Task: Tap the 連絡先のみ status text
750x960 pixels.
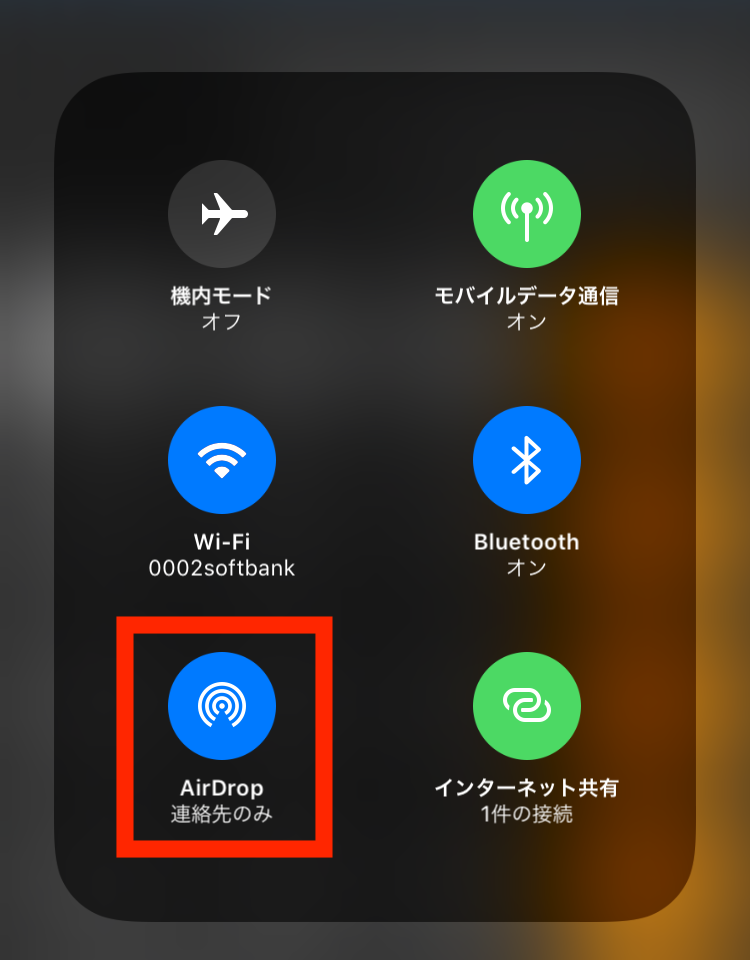Action: pyautogui.click(x=222, y=816)
